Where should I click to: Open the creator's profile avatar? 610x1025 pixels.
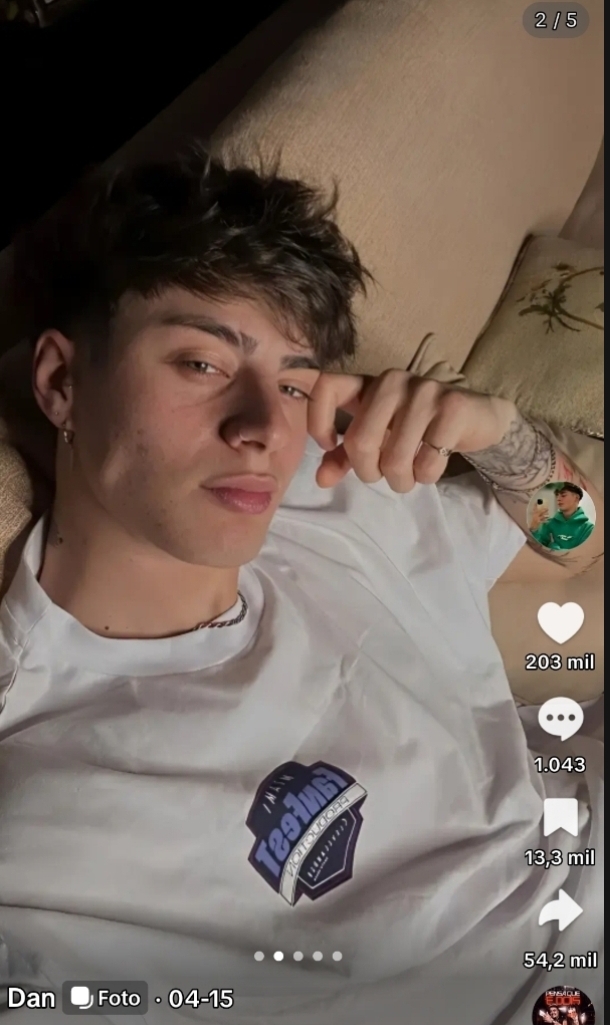(561, 516)
